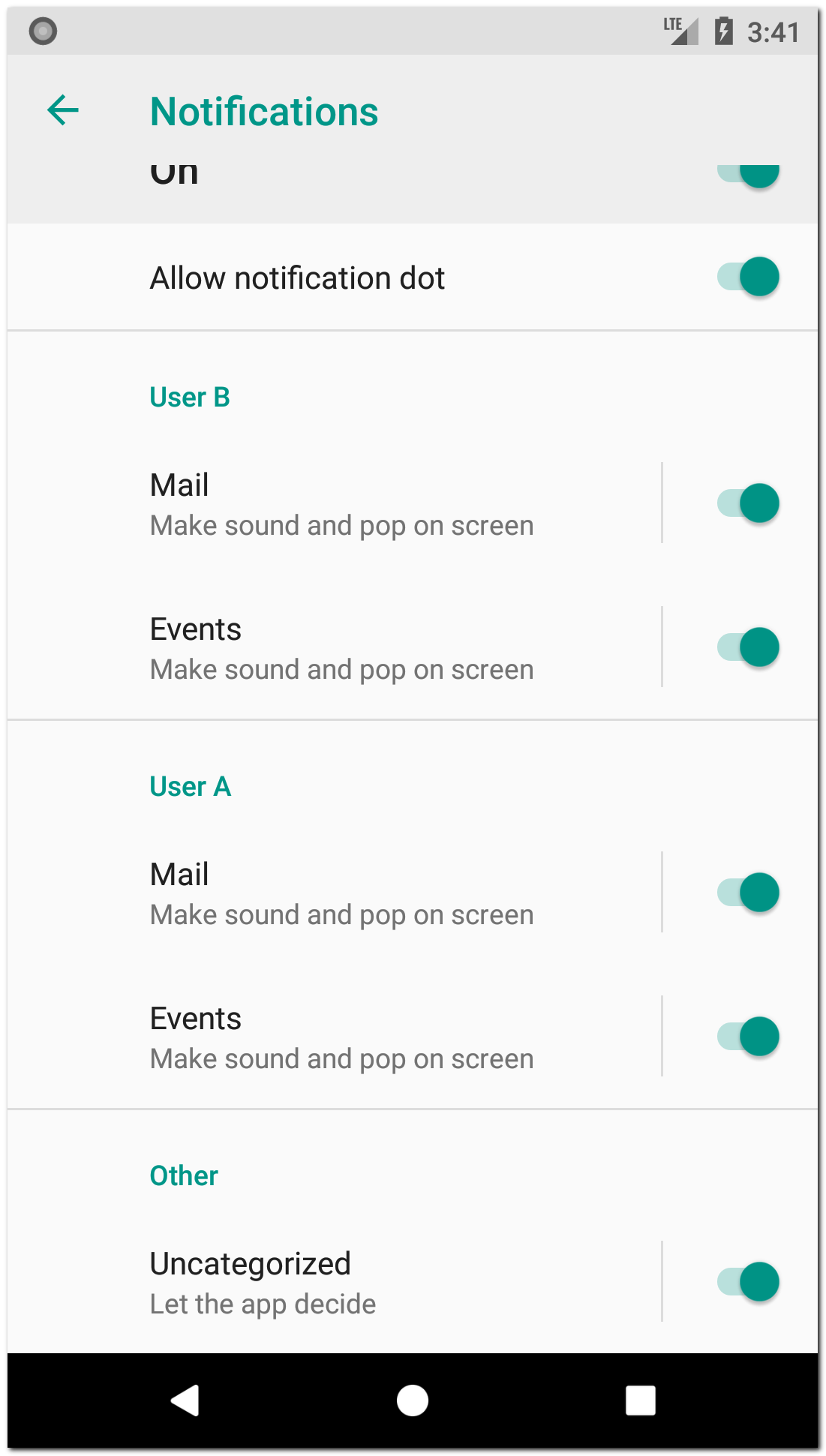Toggle Allow notification dot switch
The image size is (826, 1456).
(748, 277)
